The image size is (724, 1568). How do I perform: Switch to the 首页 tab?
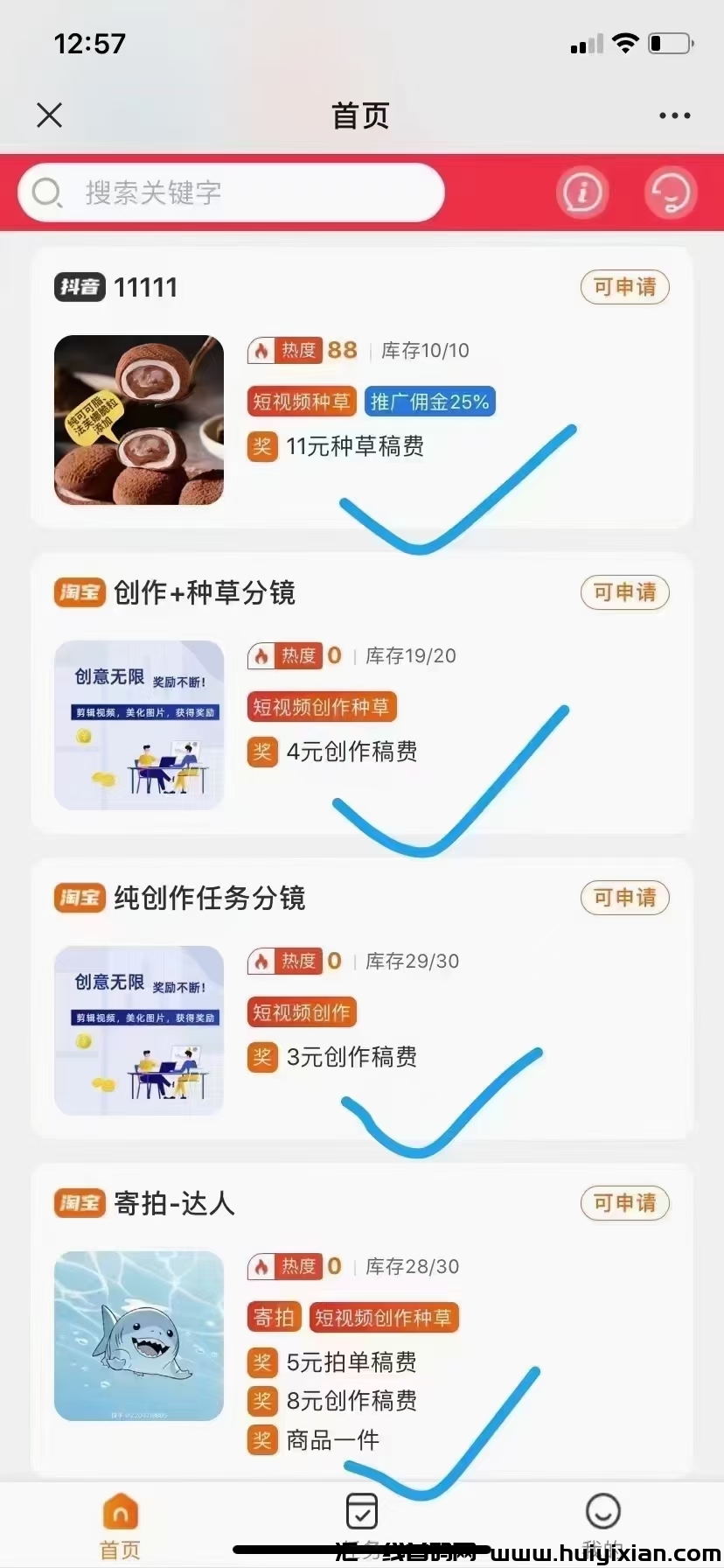pyautogui.click(x=121, y=1524)
